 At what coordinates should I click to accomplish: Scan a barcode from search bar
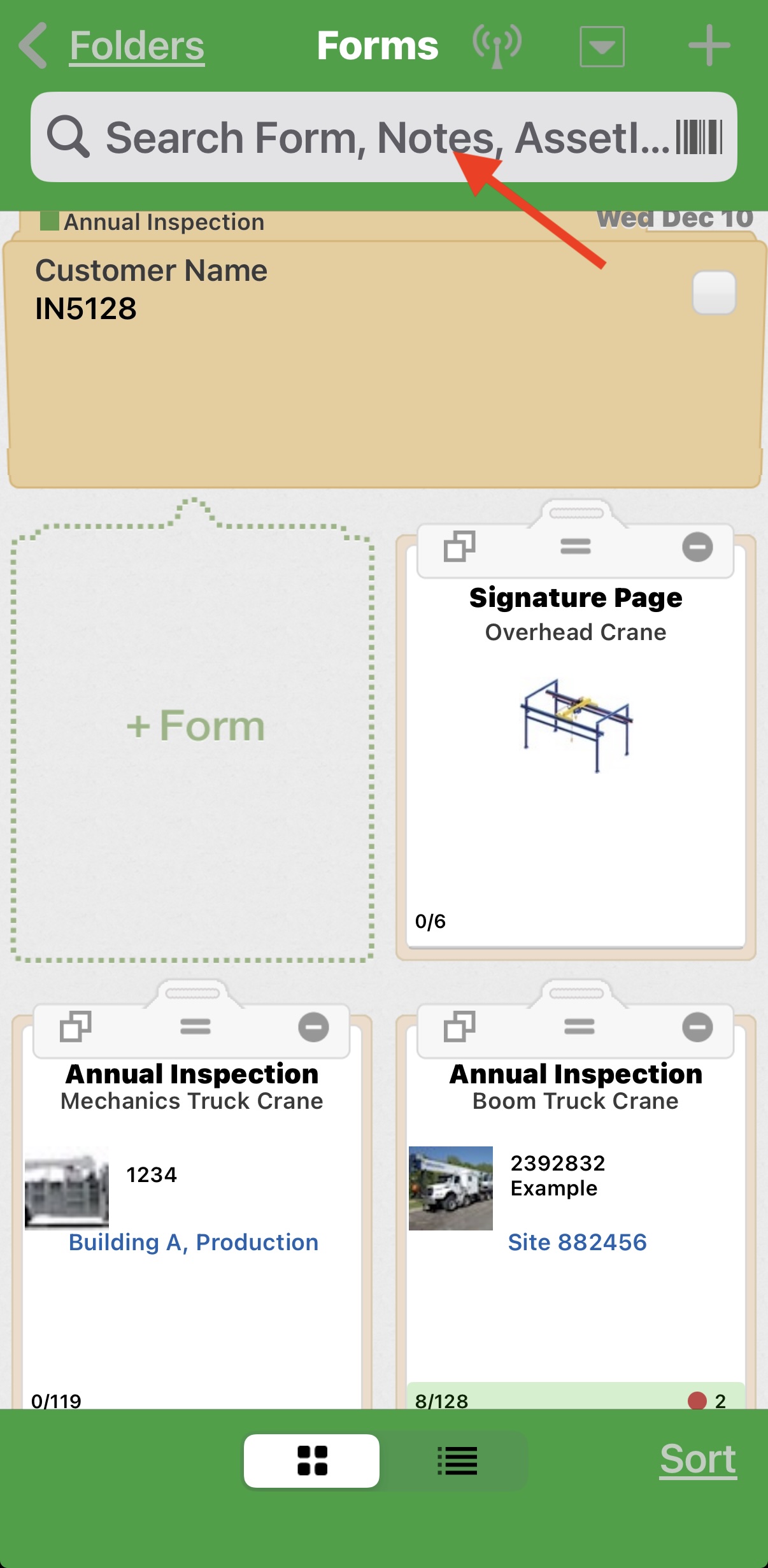tap(699, 138)
